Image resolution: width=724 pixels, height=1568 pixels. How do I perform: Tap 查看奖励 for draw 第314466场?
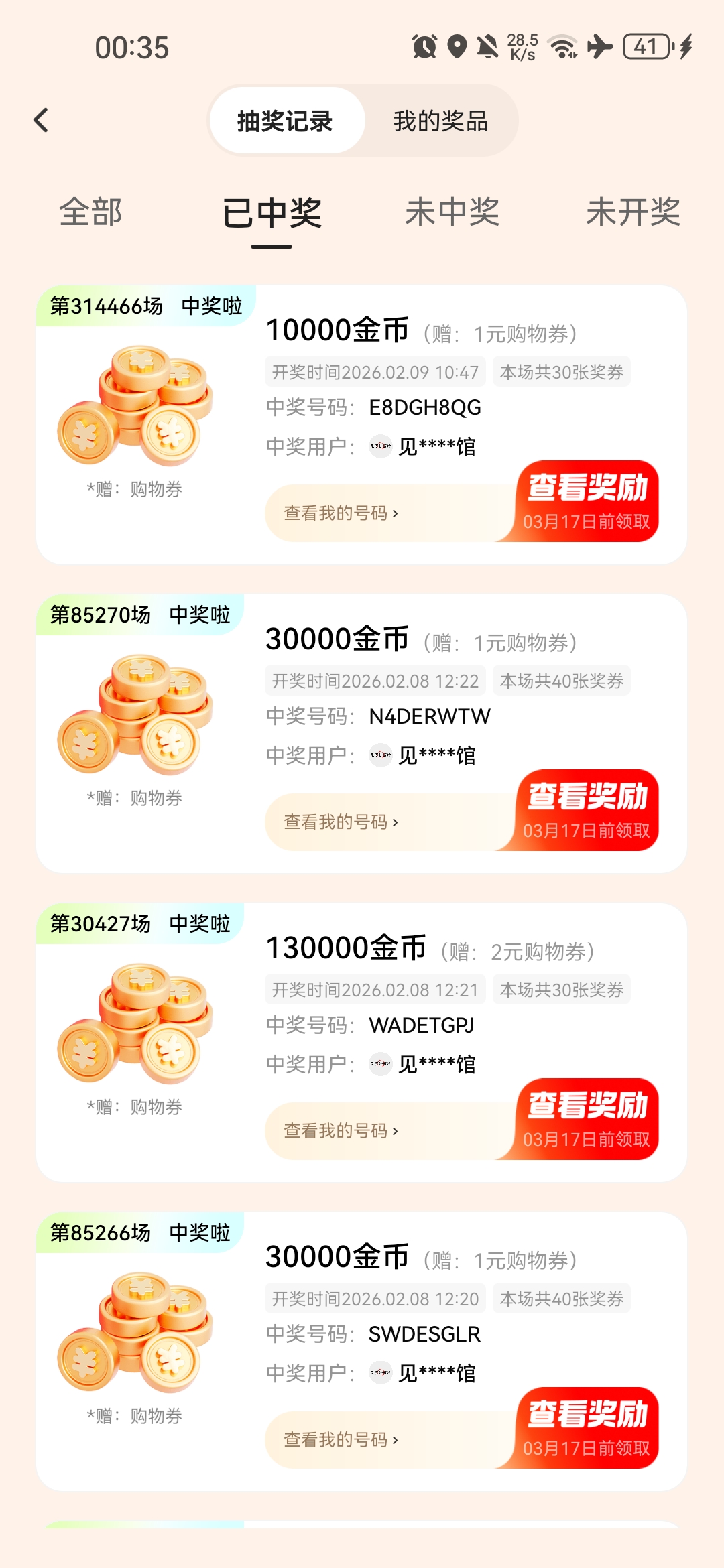click(587, 501)
